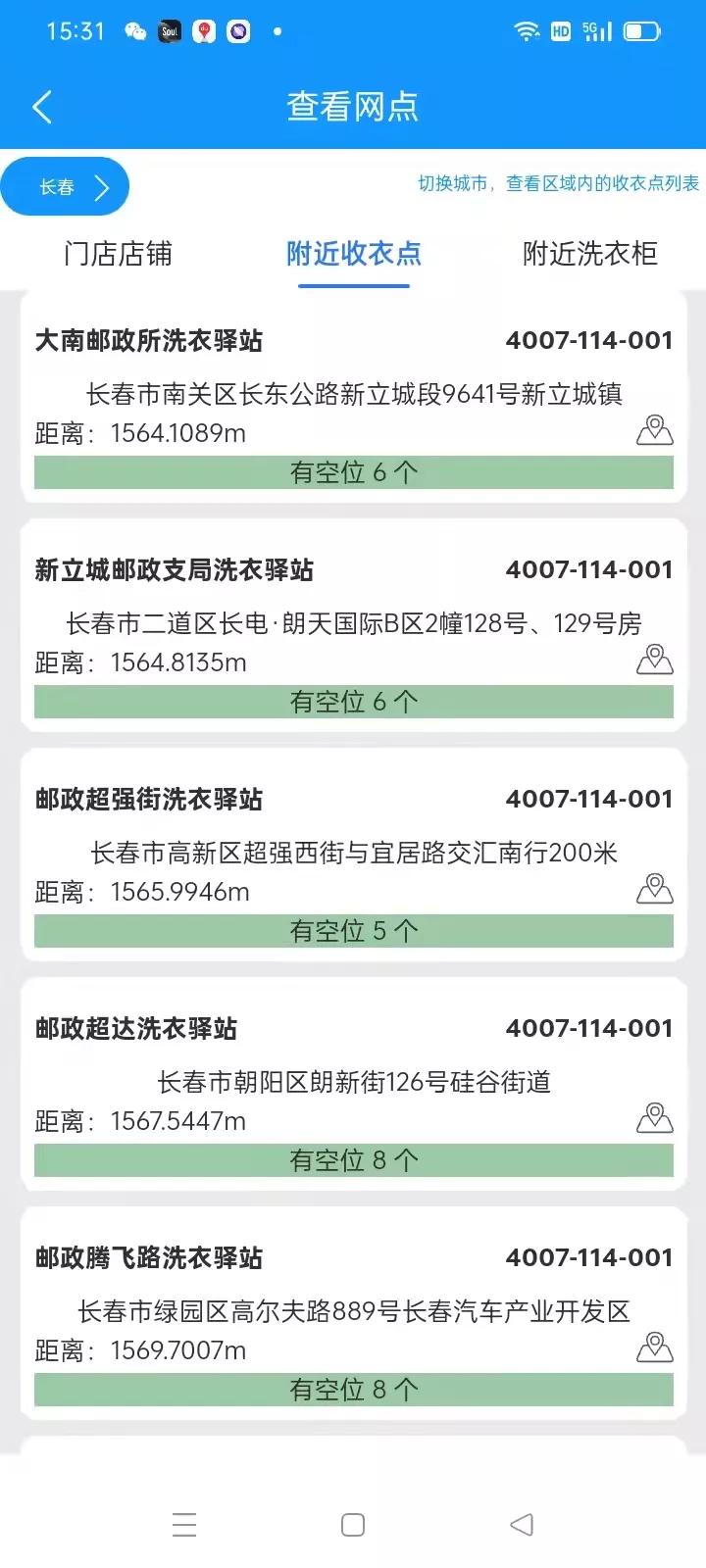Image resolution: width=706 pixels, height=1568 pixels.
Task: Tap the Android back navigation triangle
Action: [x=521, y=1524]
